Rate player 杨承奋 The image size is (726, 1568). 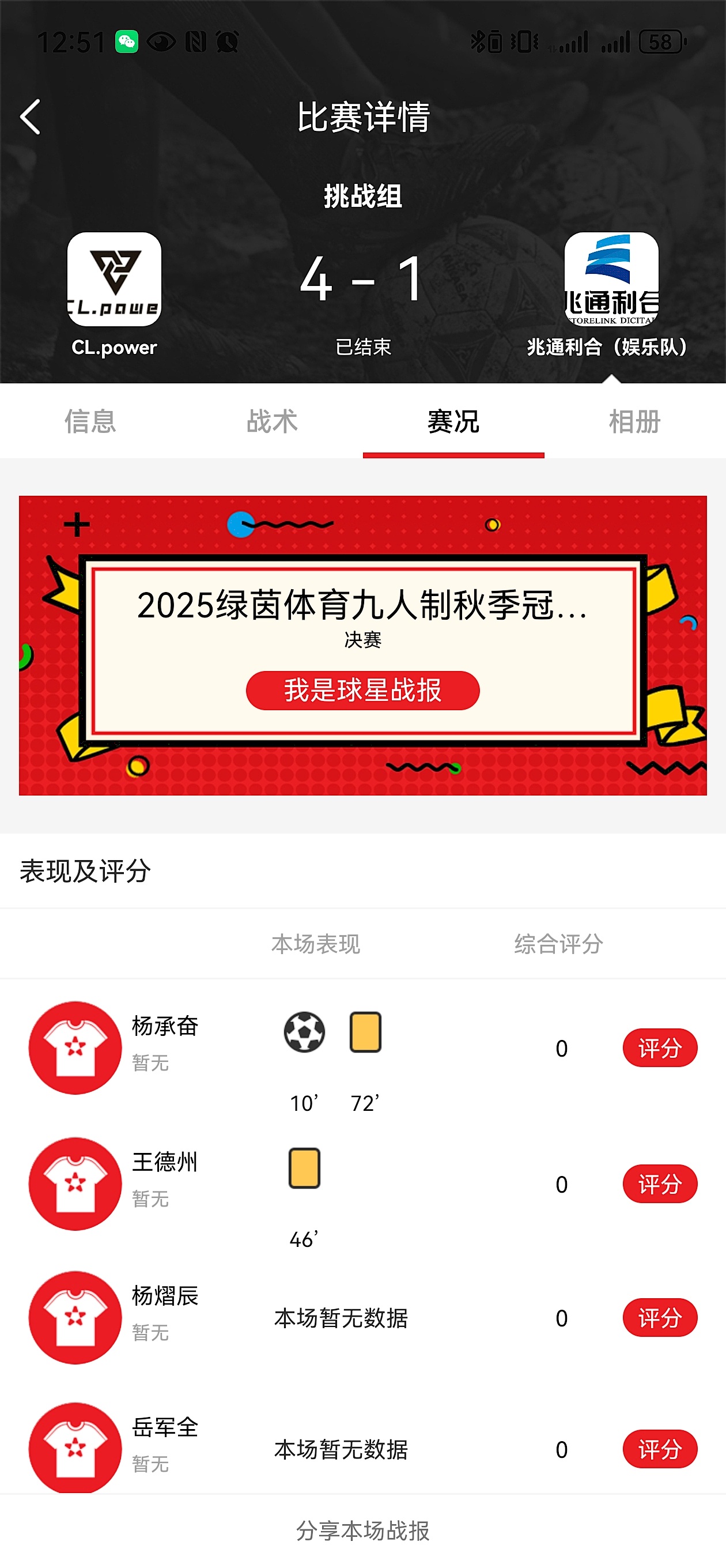coord(660,1047)
